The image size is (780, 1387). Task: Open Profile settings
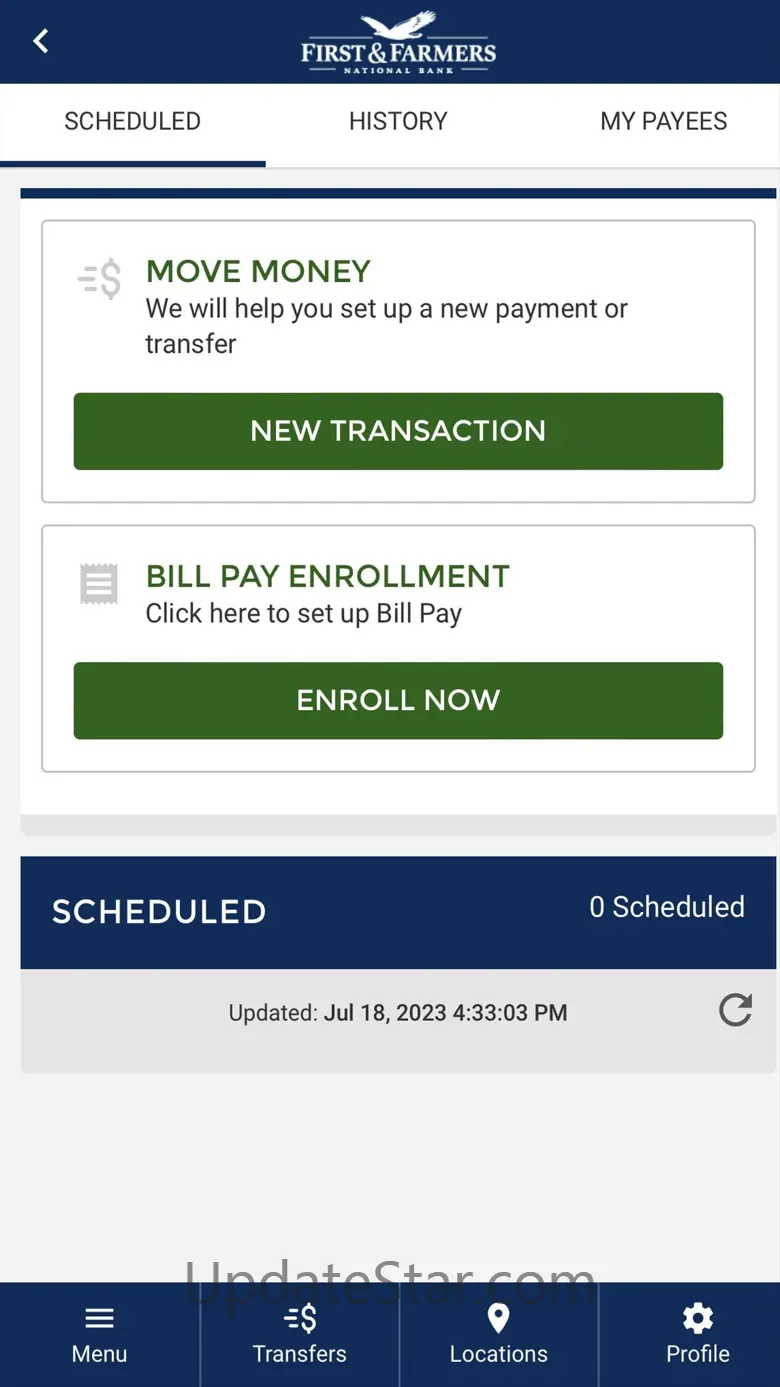[697, 1334]
